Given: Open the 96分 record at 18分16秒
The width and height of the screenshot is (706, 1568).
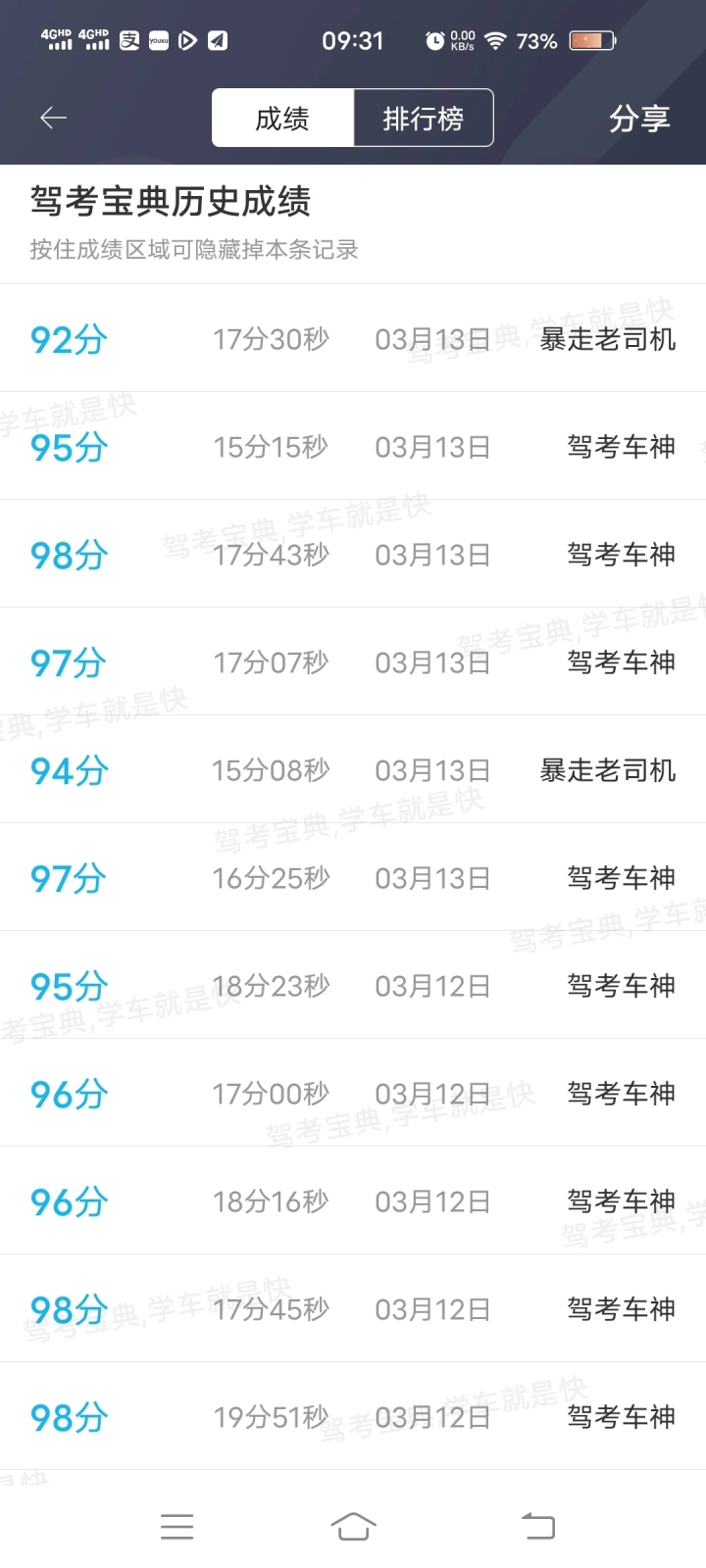Looking at the screenshot, I should tap(353, 1201).
